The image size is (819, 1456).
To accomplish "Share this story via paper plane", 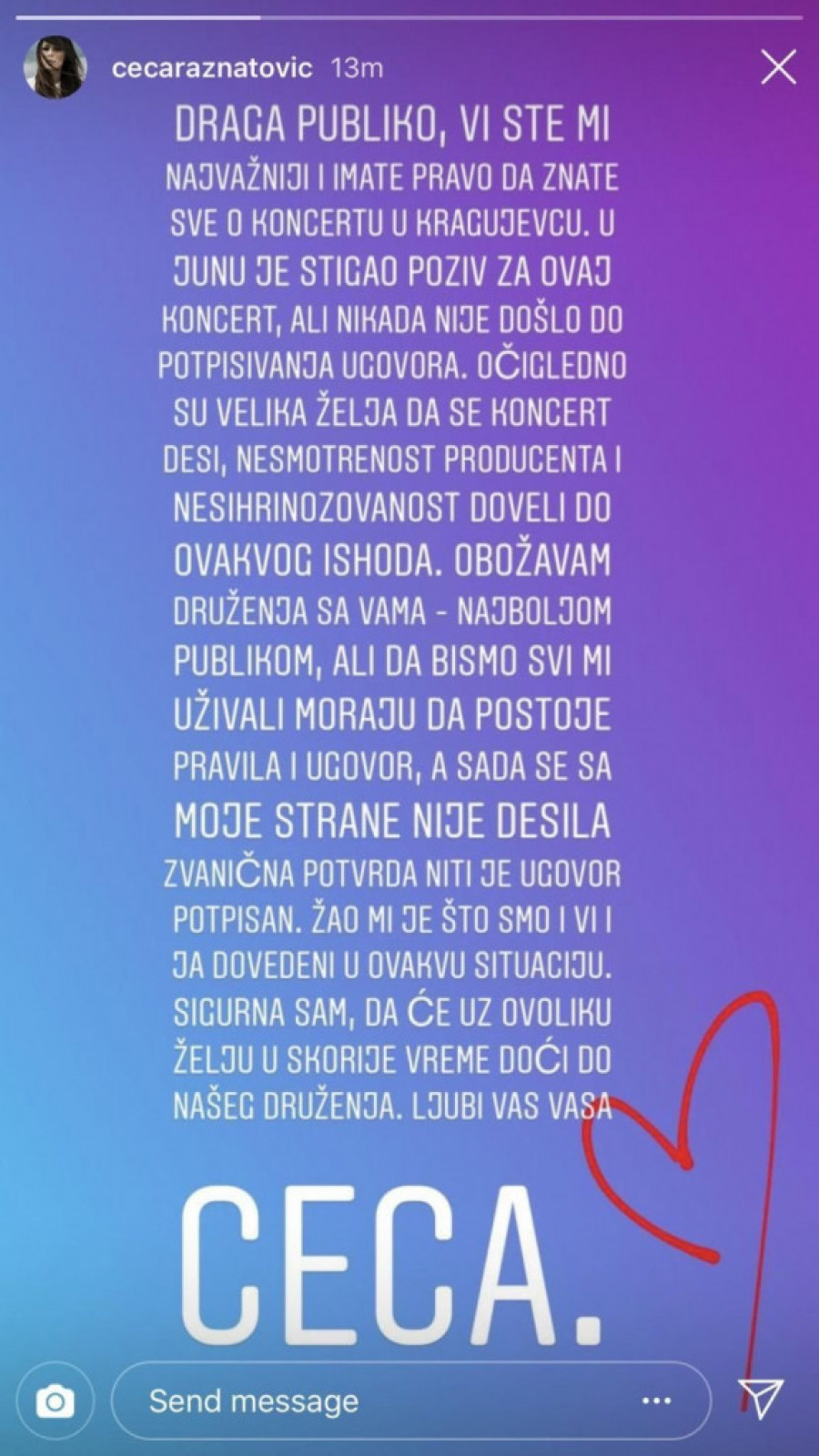I will 761,1398.
